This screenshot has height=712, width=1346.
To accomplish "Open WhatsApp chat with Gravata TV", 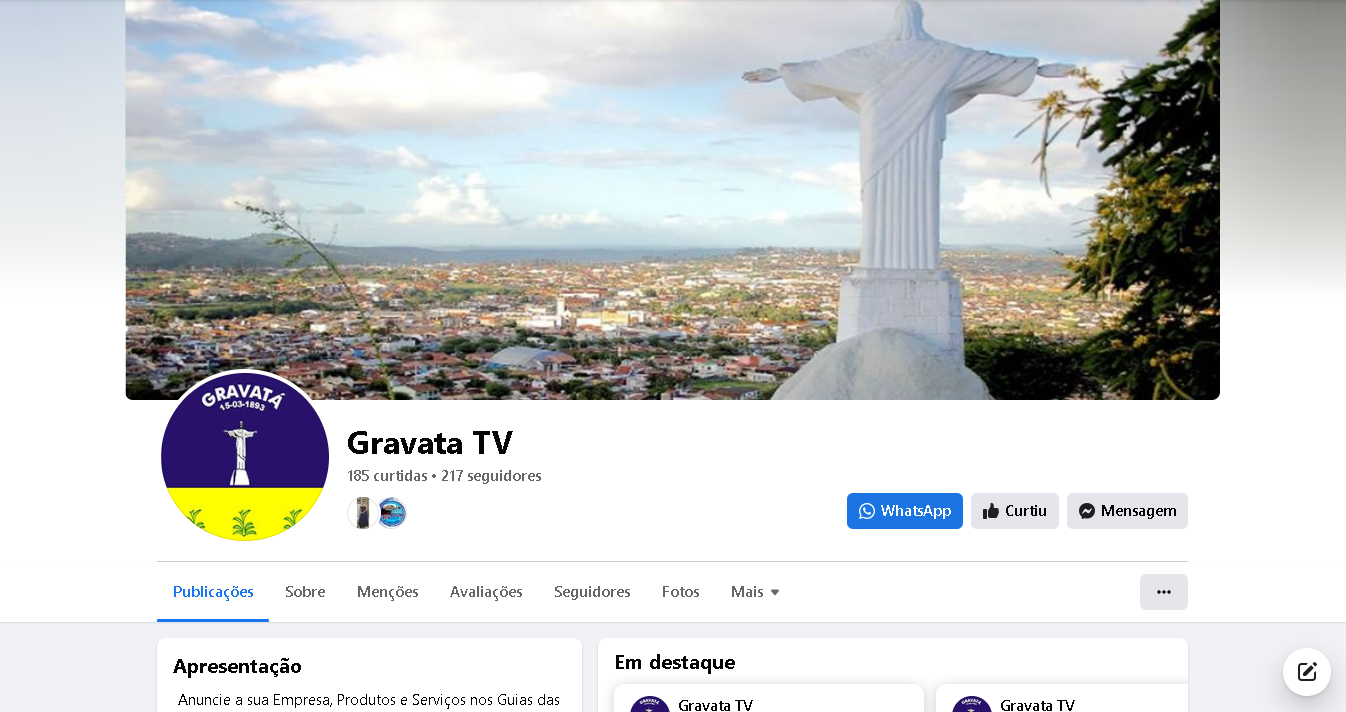I will click(x=904, y=511).
